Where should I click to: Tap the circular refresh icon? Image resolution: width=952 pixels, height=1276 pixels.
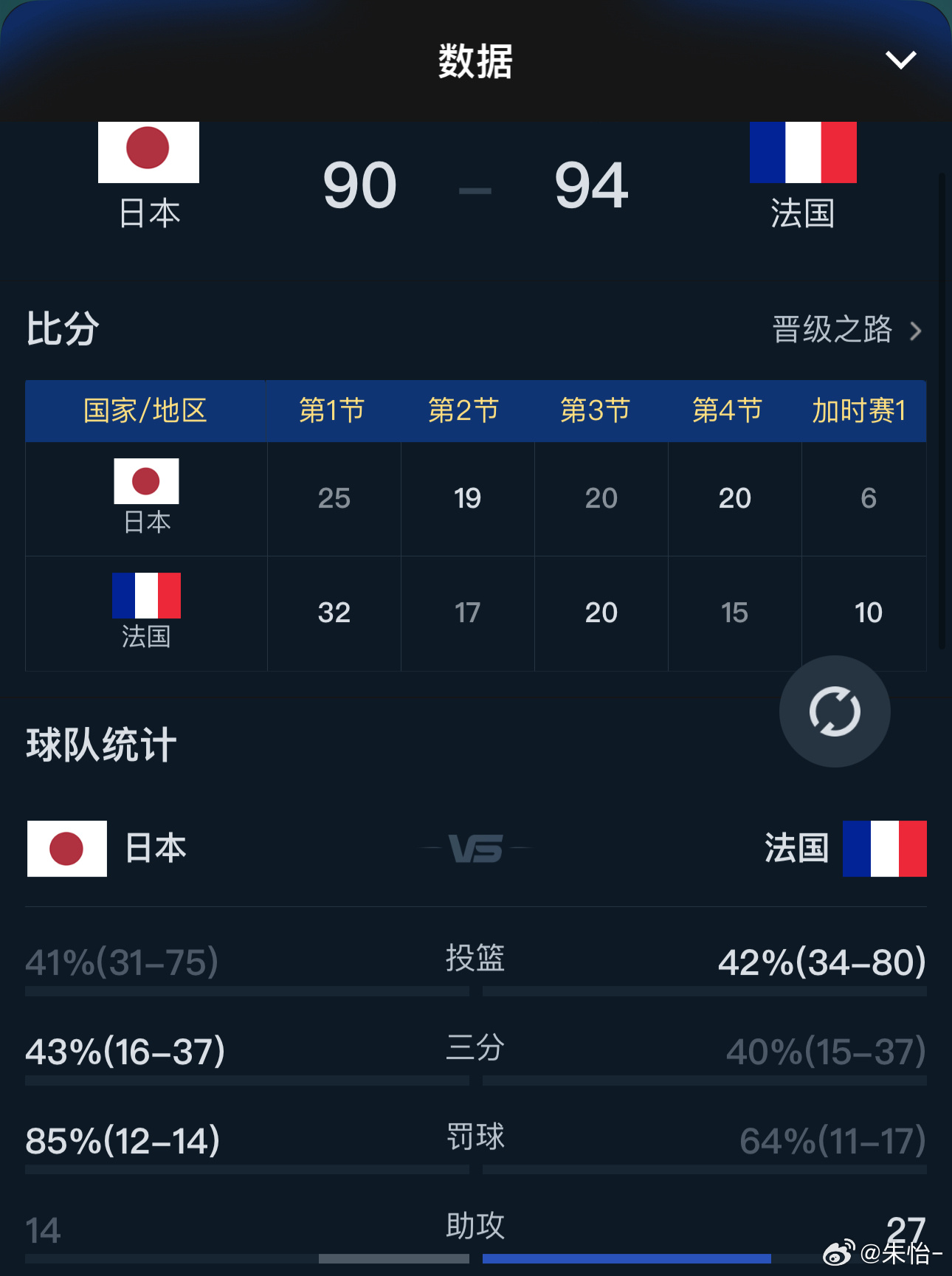tap(835, 711)
